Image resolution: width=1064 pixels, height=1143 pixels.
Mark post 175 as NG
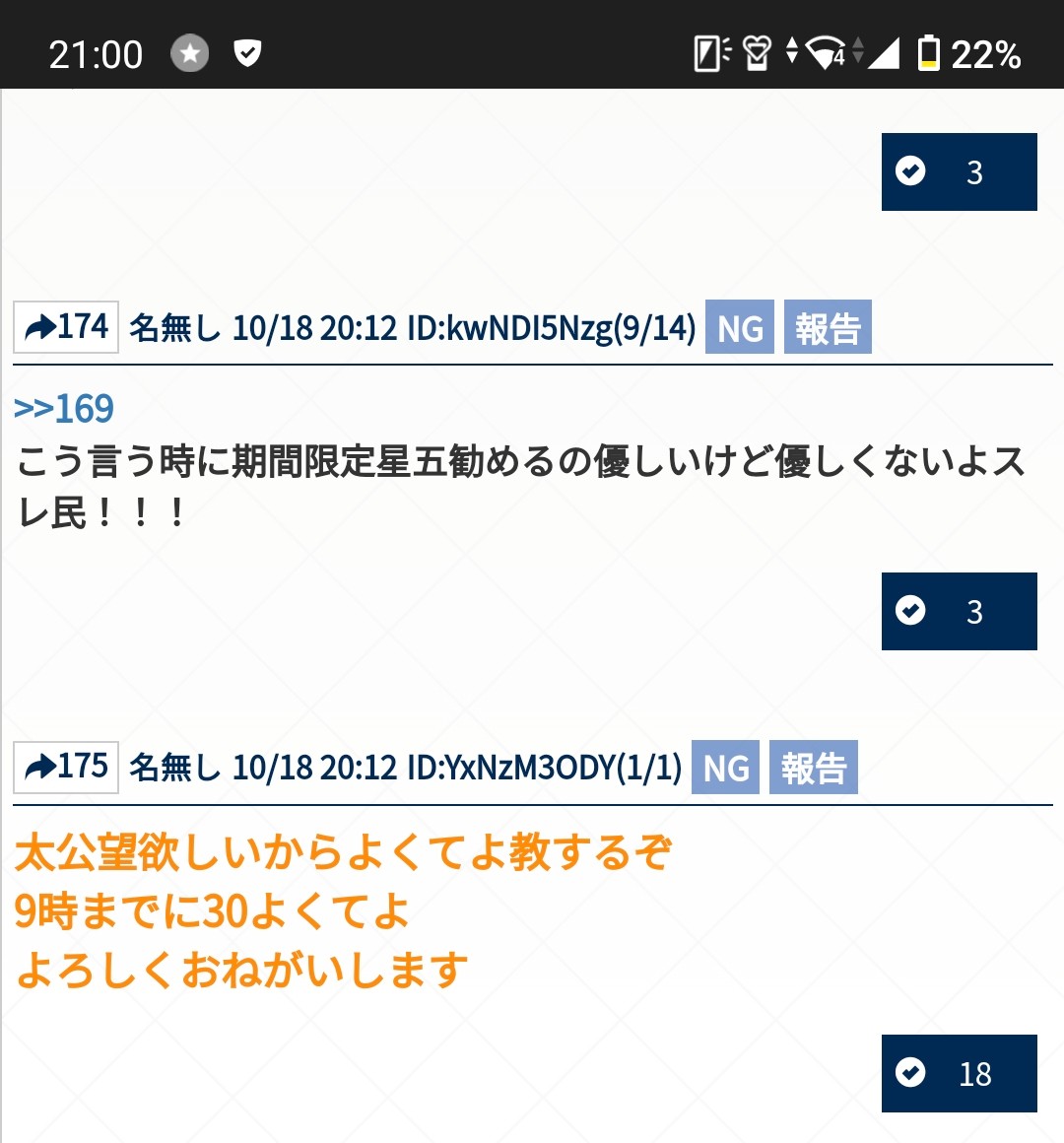pyautogui.click(x=726, y=767)
